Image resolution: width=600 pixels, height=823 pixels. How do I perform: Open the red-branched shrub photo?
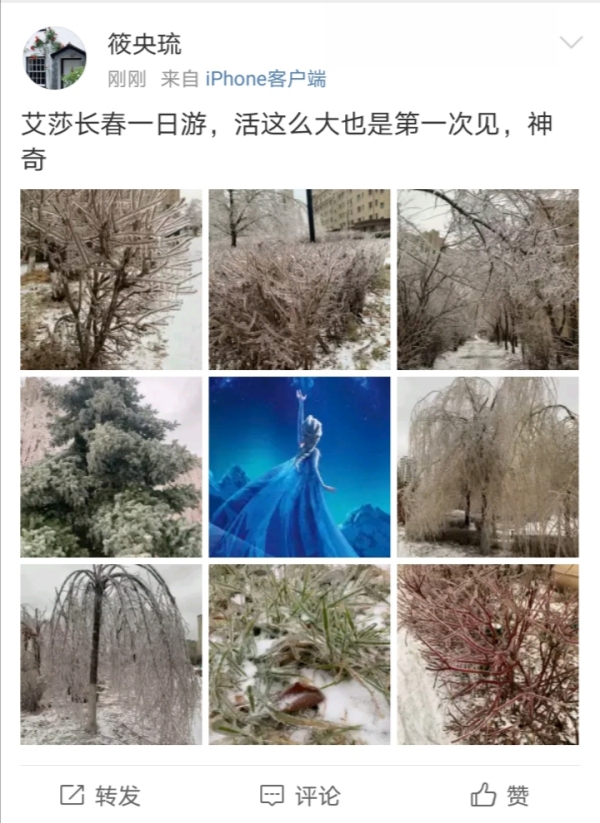(488, 655)
